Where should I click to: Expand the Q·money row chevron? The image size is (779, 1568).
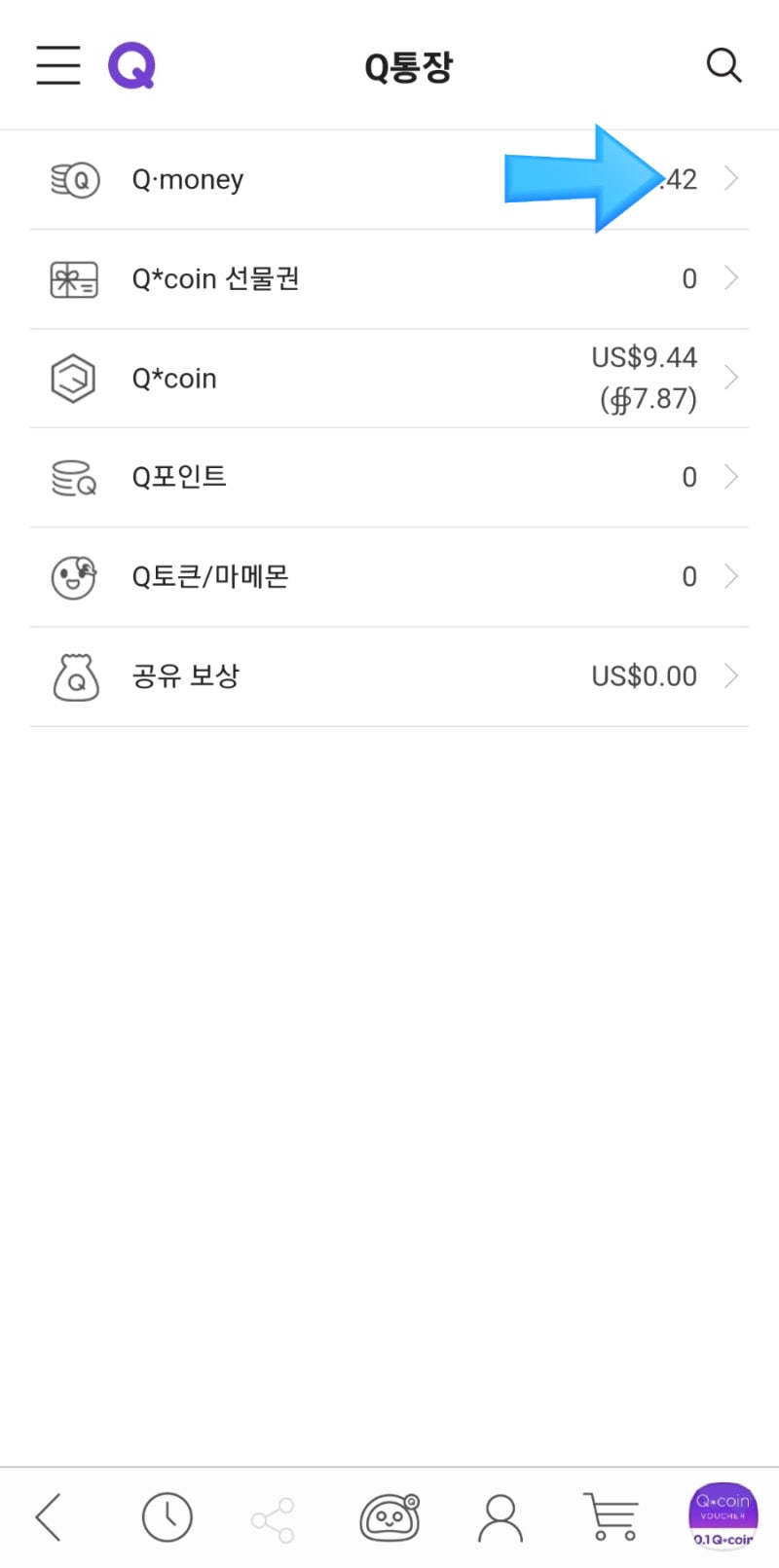pyautogui.click(x=732, y=179)
